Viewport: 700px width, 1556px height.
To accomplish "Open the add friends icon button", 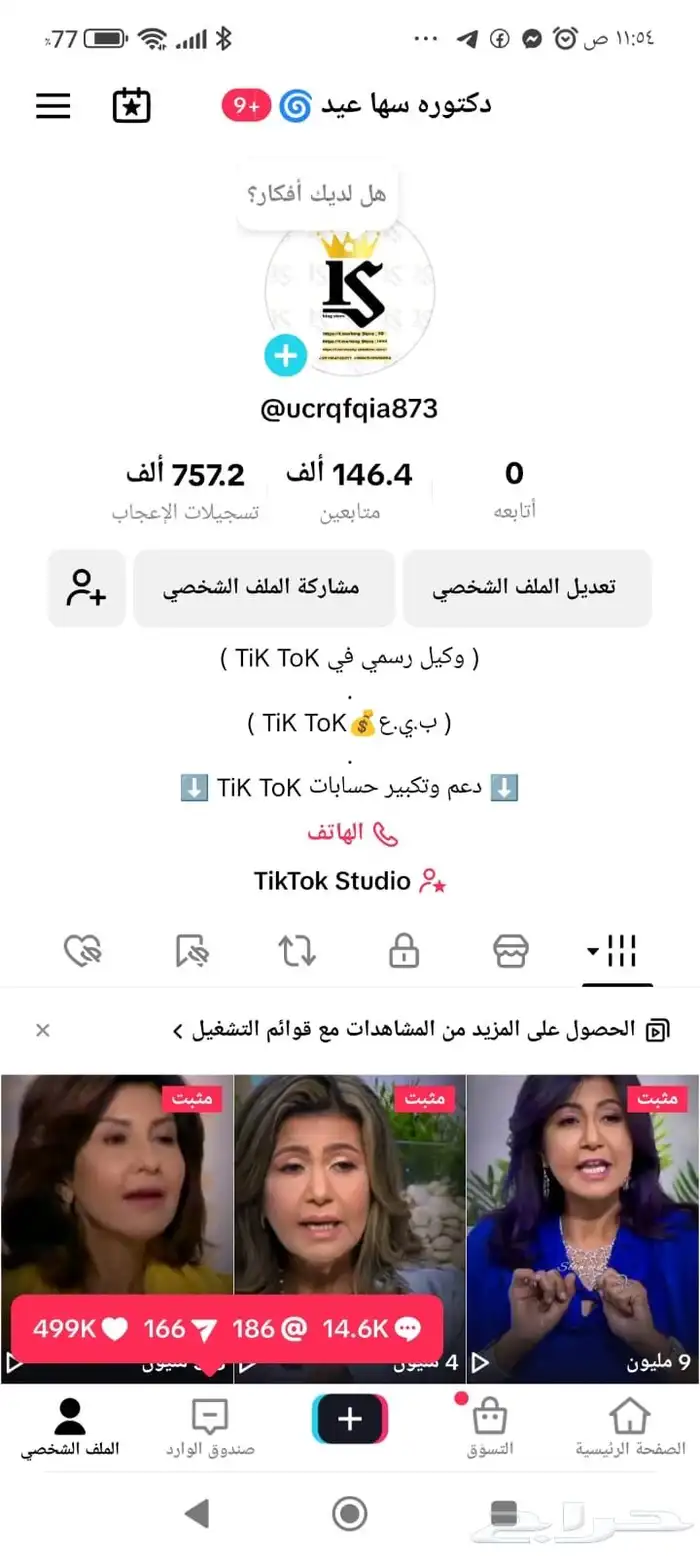I will tap(86, 588).
